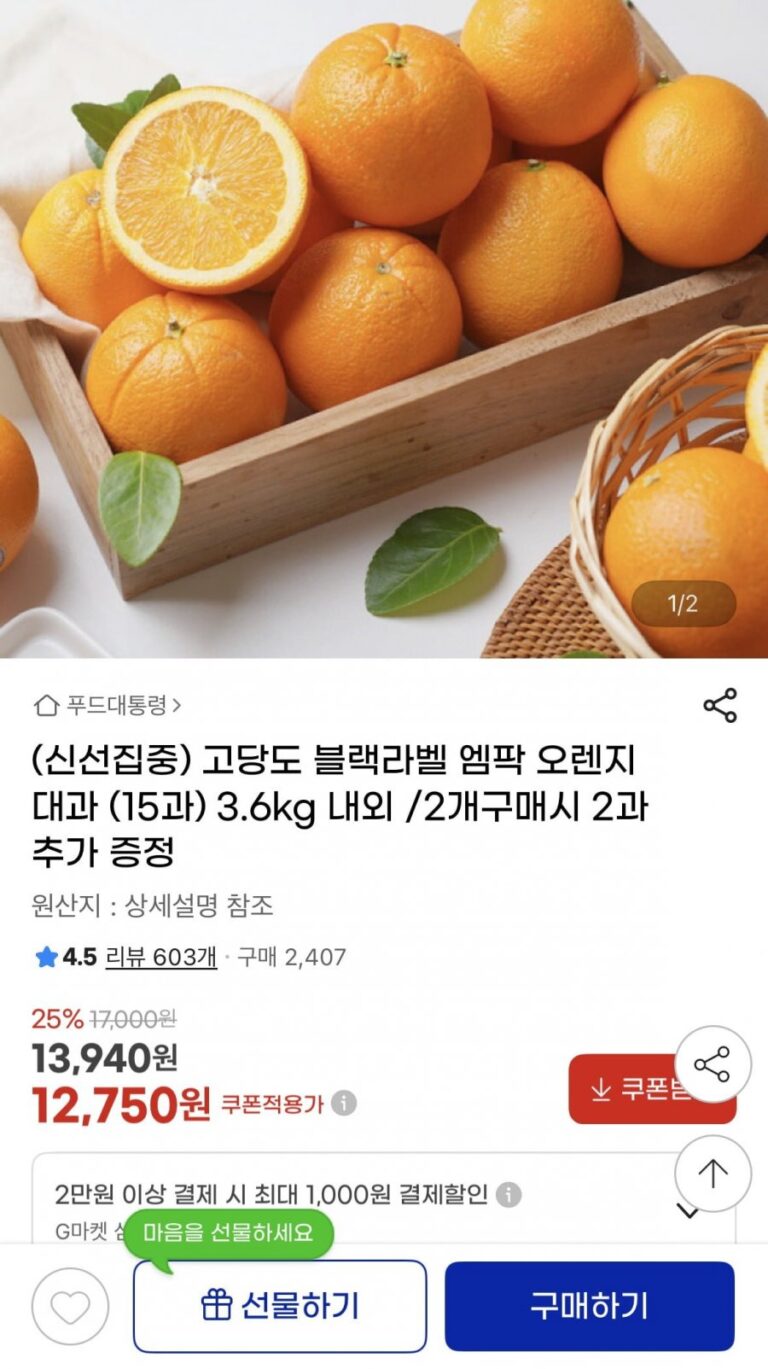
Task: Jump back to top with the up arrow button
Action: [x=712, y=1174]
